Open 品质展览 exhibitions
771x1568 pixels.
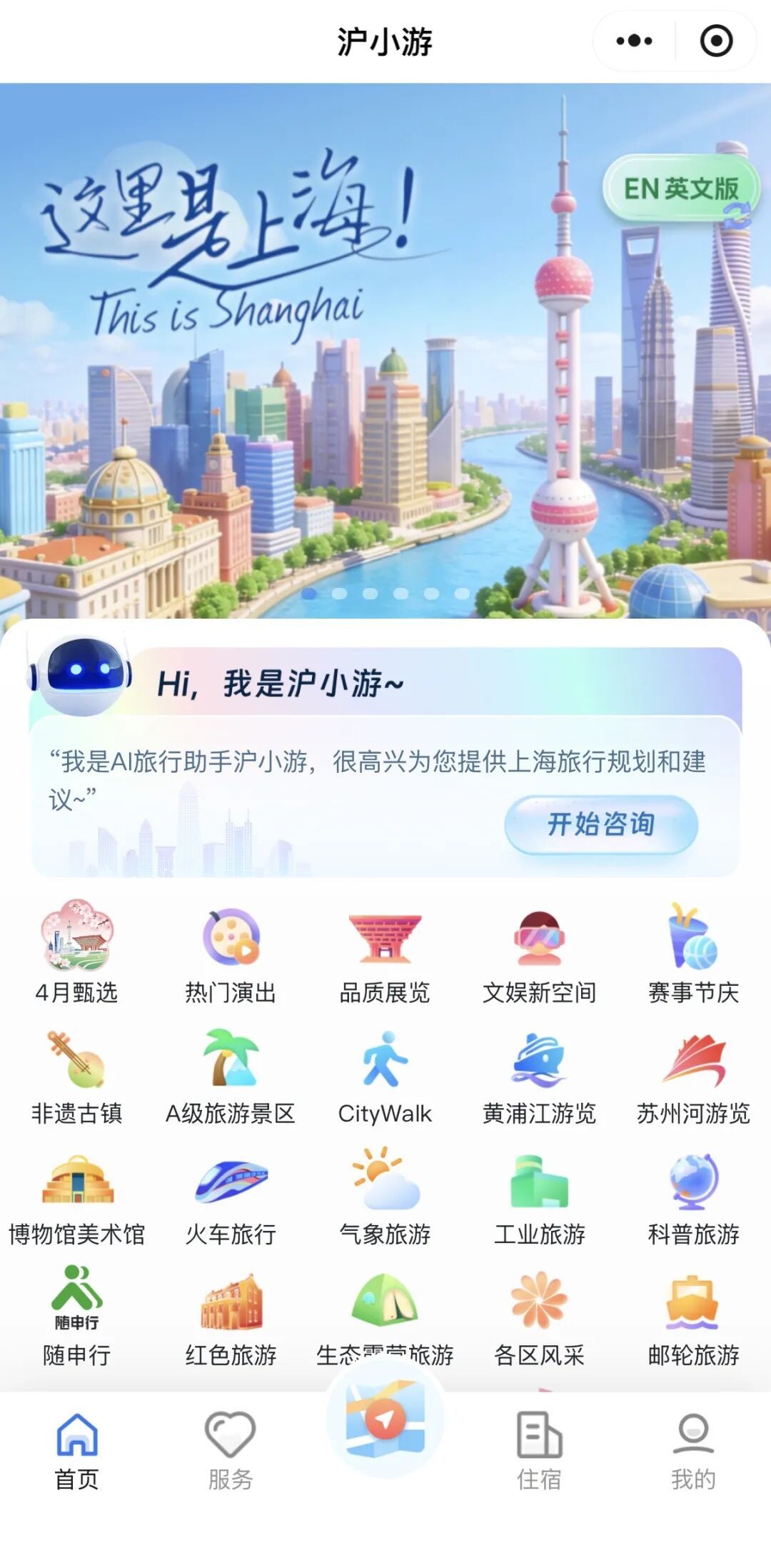pos(385,952)
